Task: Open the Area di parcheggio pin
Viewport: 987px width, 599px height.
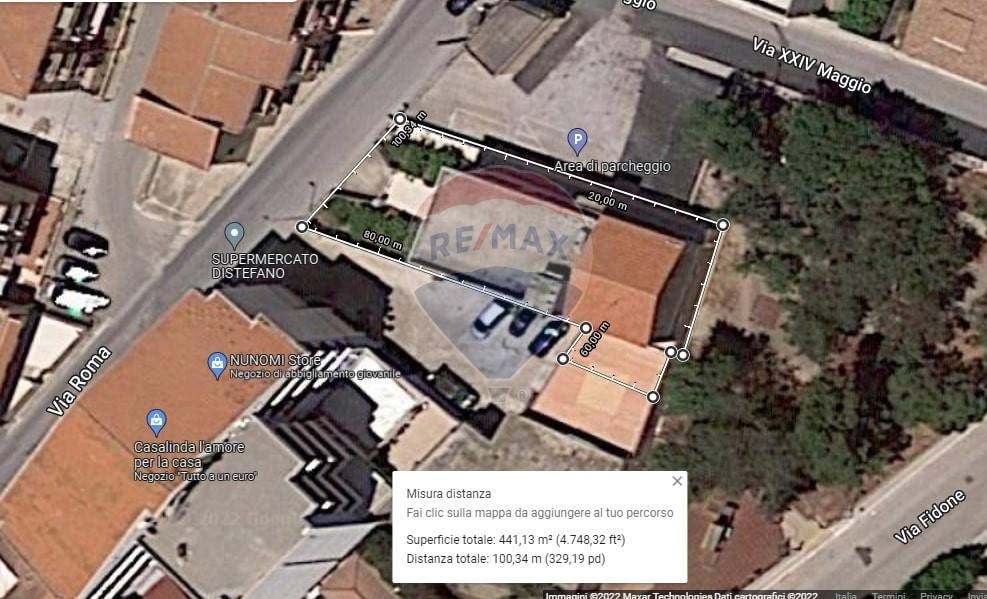Action: coord(577,141)
